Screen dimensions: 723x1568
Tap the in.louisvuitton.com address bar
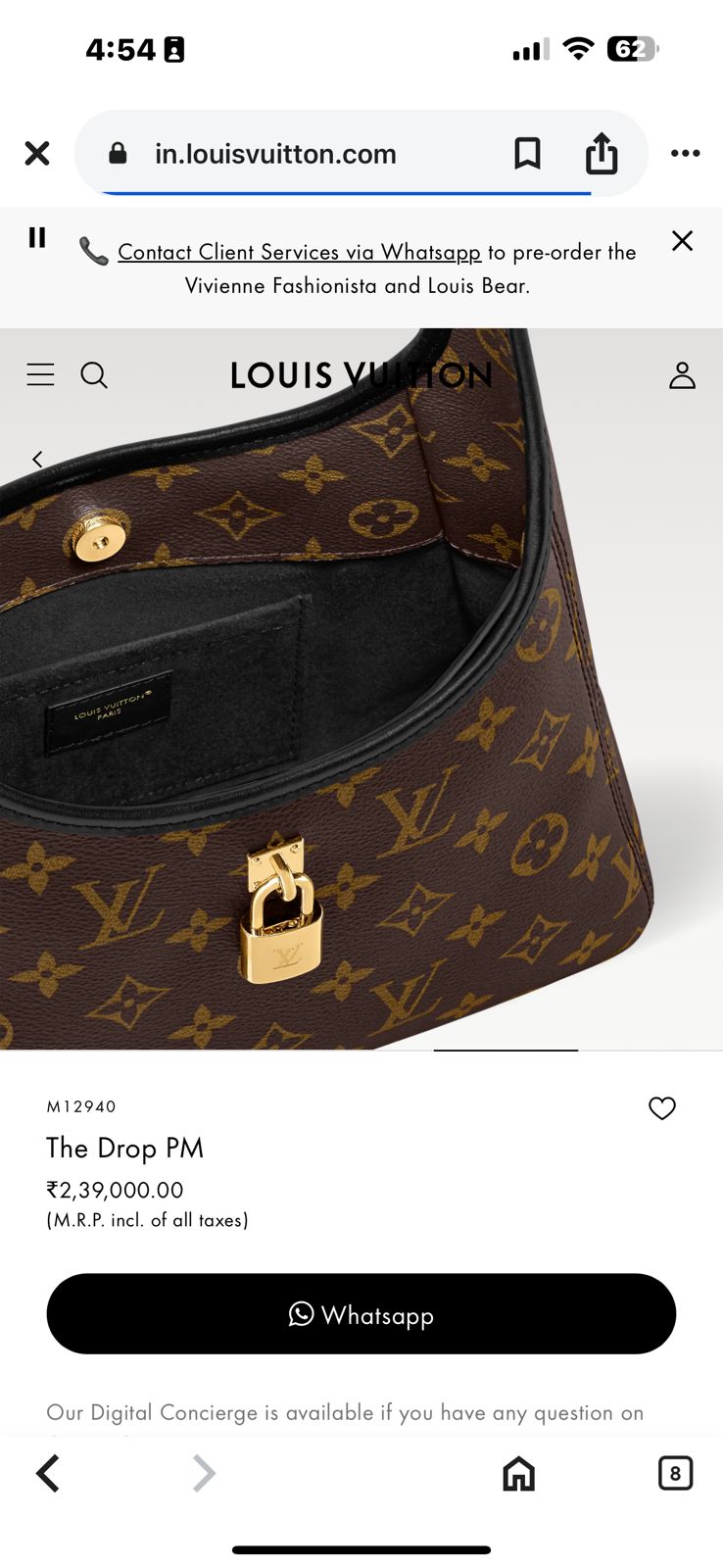tap(294, 154)
